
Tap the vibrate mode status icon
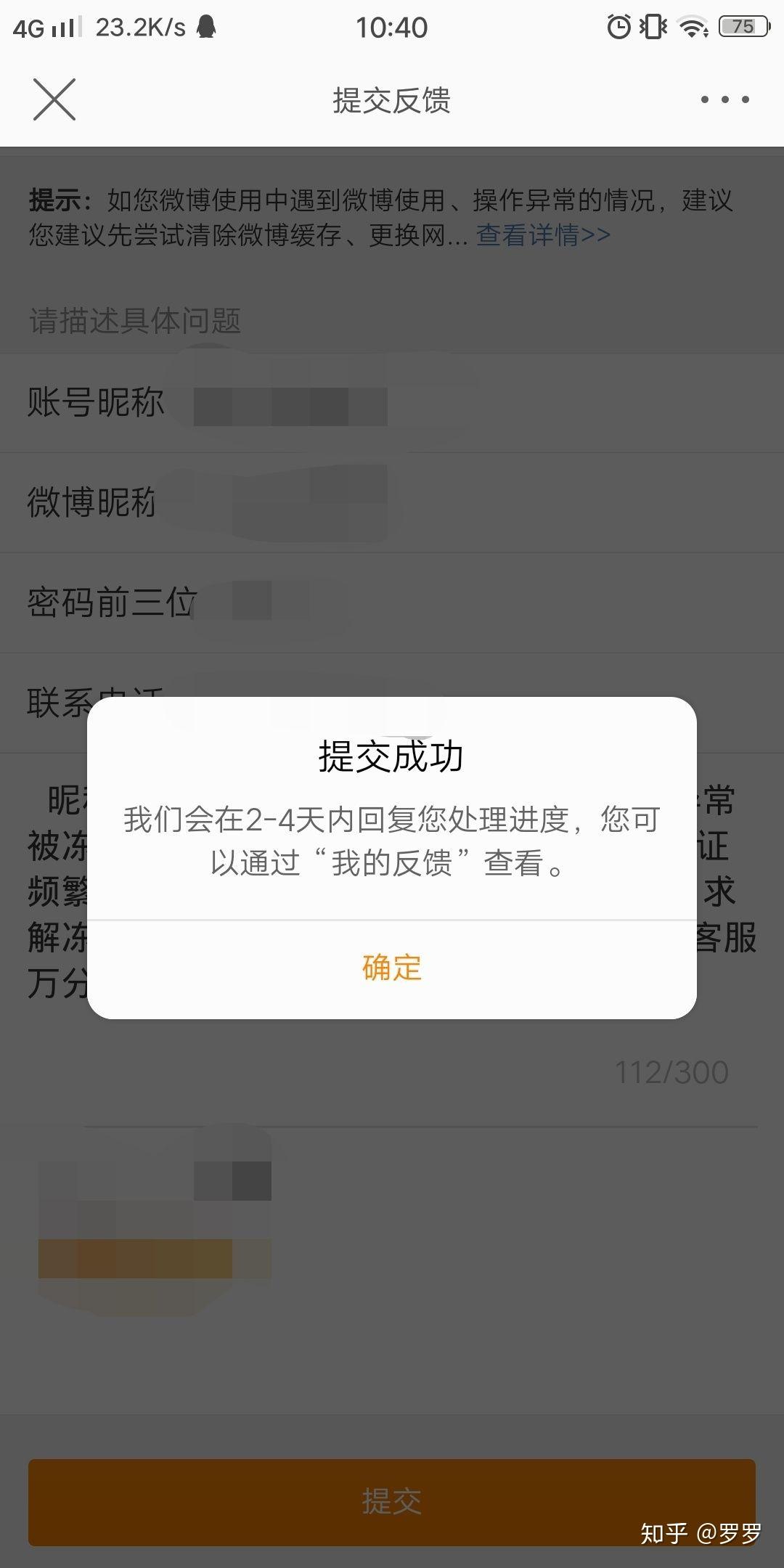[652, 25]
